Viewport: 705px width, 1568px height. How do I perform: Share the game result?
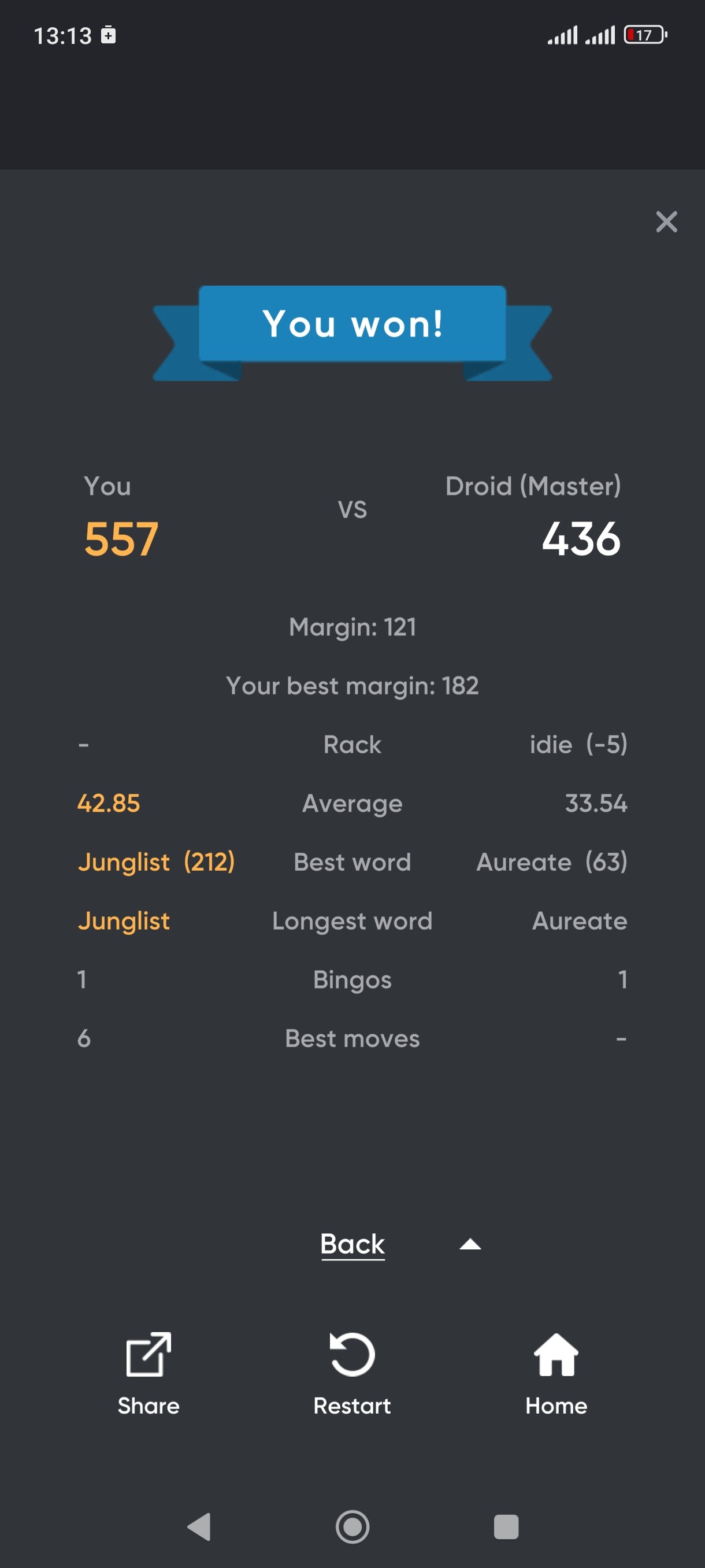[x=149, y=1371]
